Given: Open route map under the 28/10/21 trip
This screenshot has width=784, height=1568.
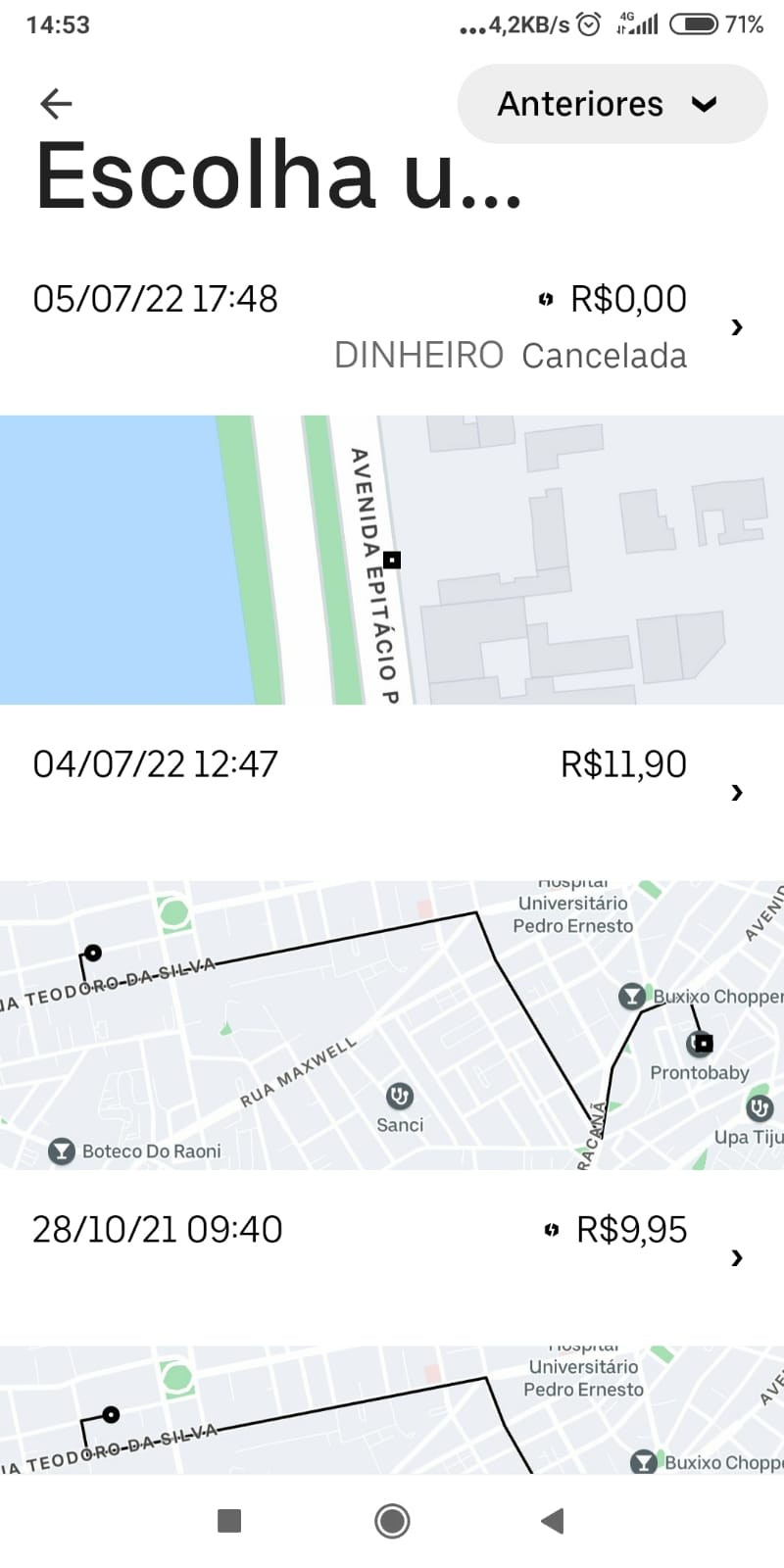Looking at the screenshot, I should coord(392,1409).
